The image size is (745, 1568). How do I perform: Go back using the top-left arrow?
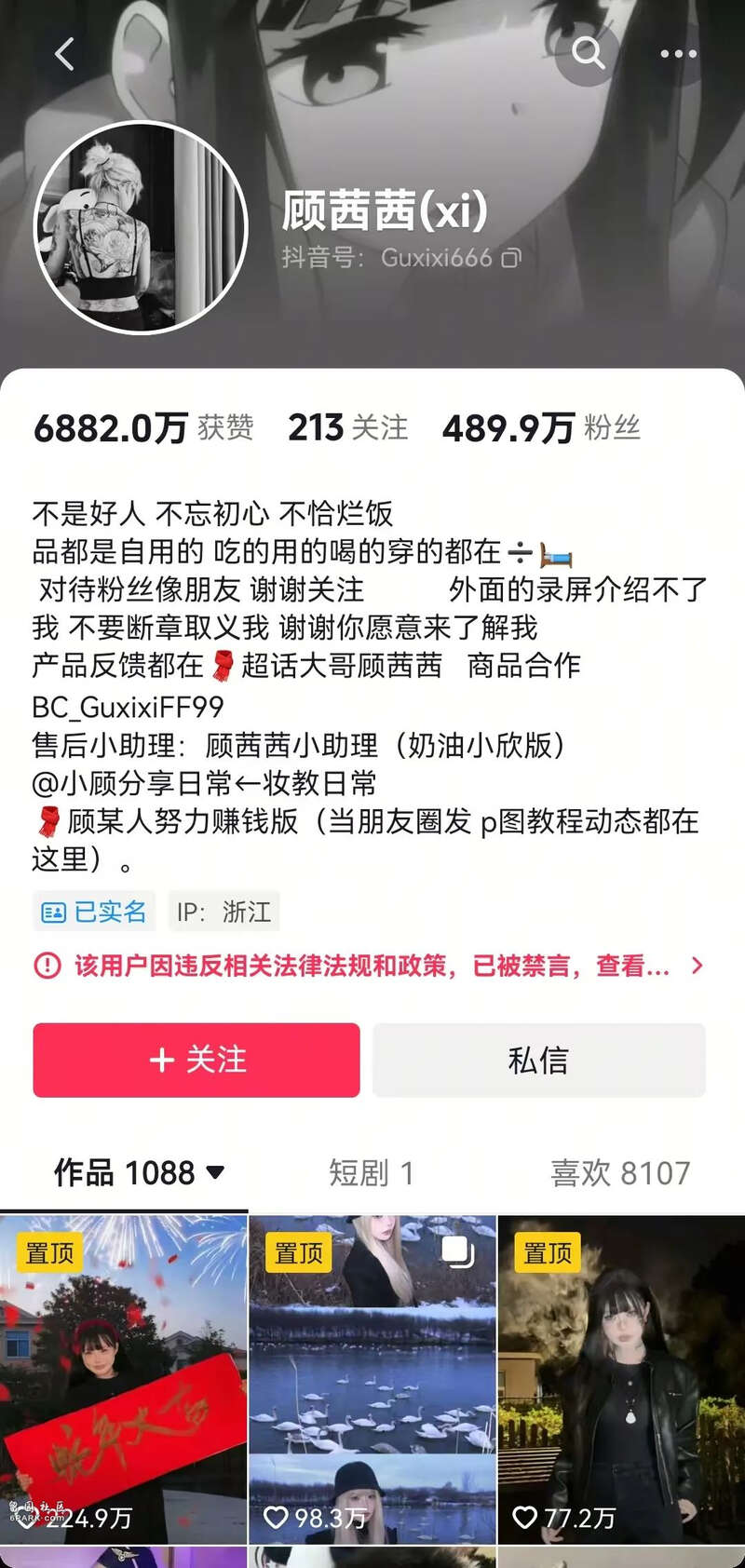(x=64, y=54)
